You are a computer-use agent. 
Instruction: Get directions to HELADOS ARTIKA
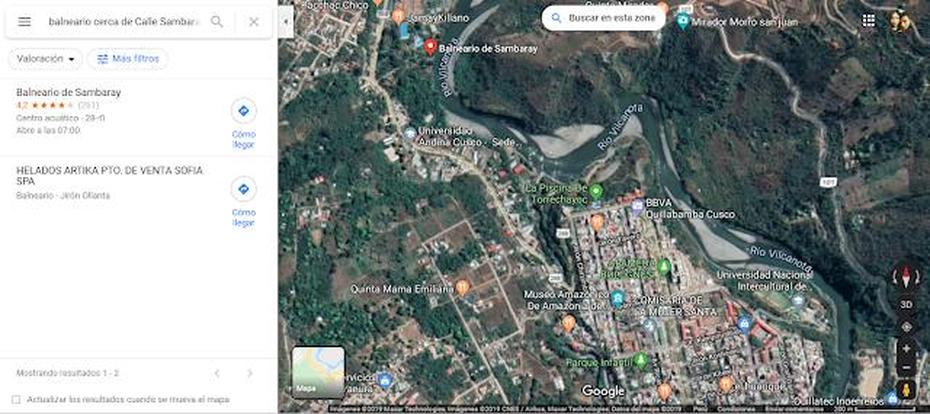tap(243, 189)
